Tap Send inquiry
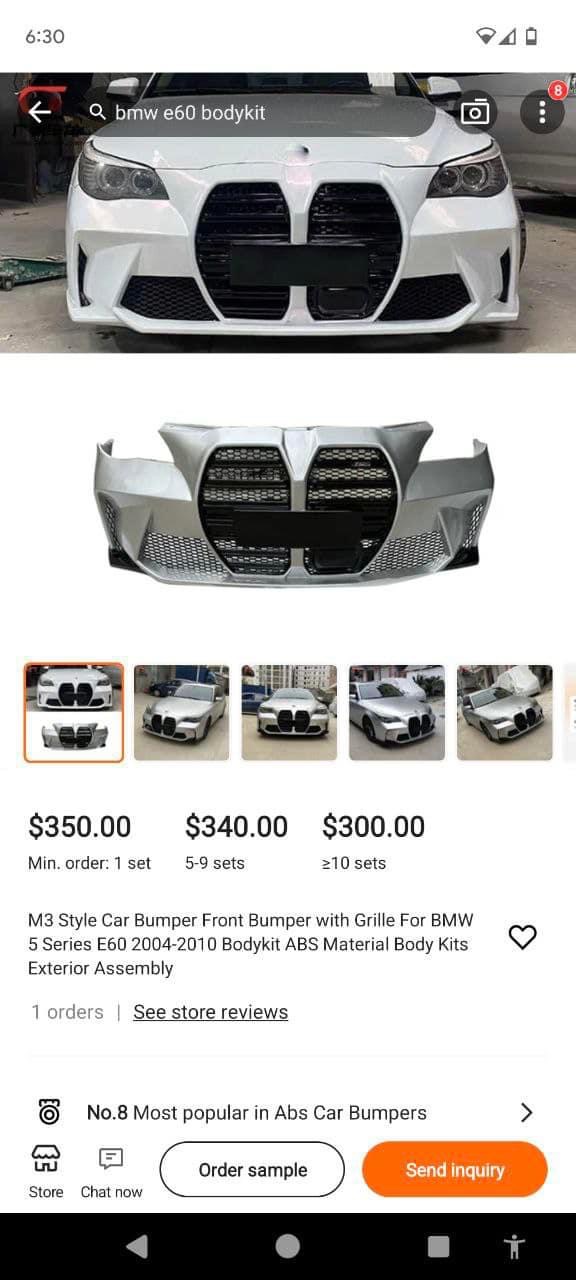 [x=455, y=1170]
